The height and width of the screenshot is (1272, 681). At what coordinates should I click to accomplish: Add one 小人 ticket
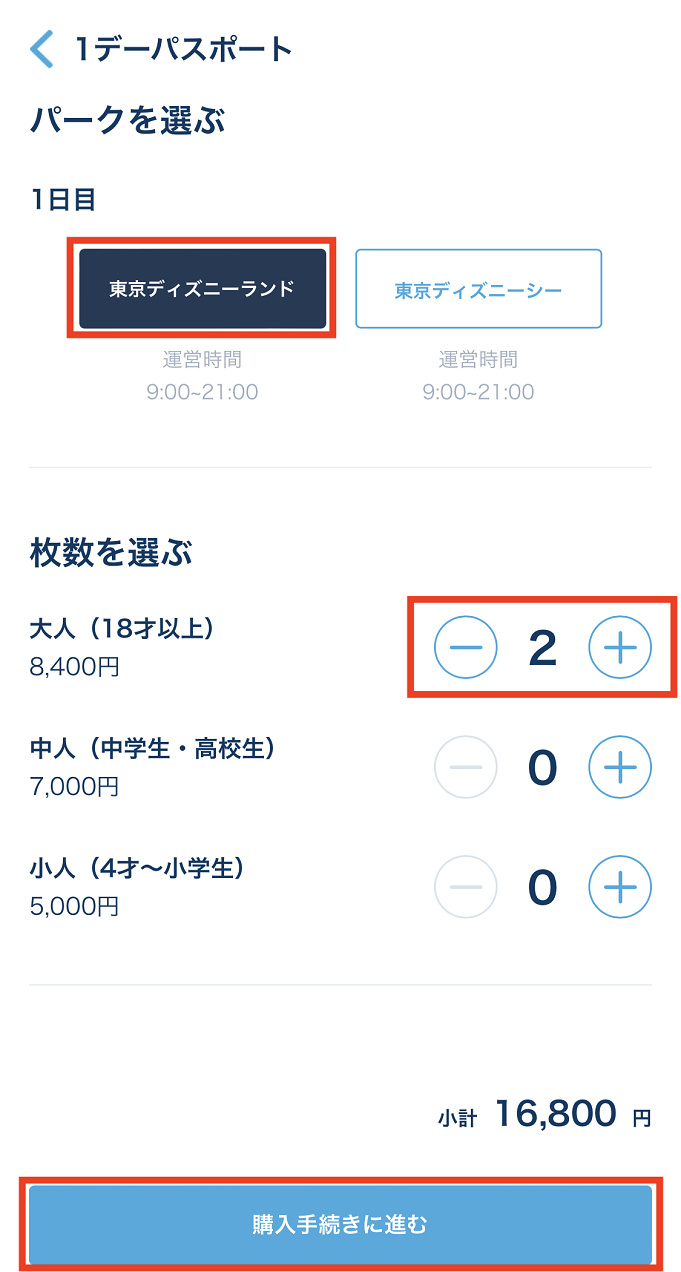pos(620,887)
